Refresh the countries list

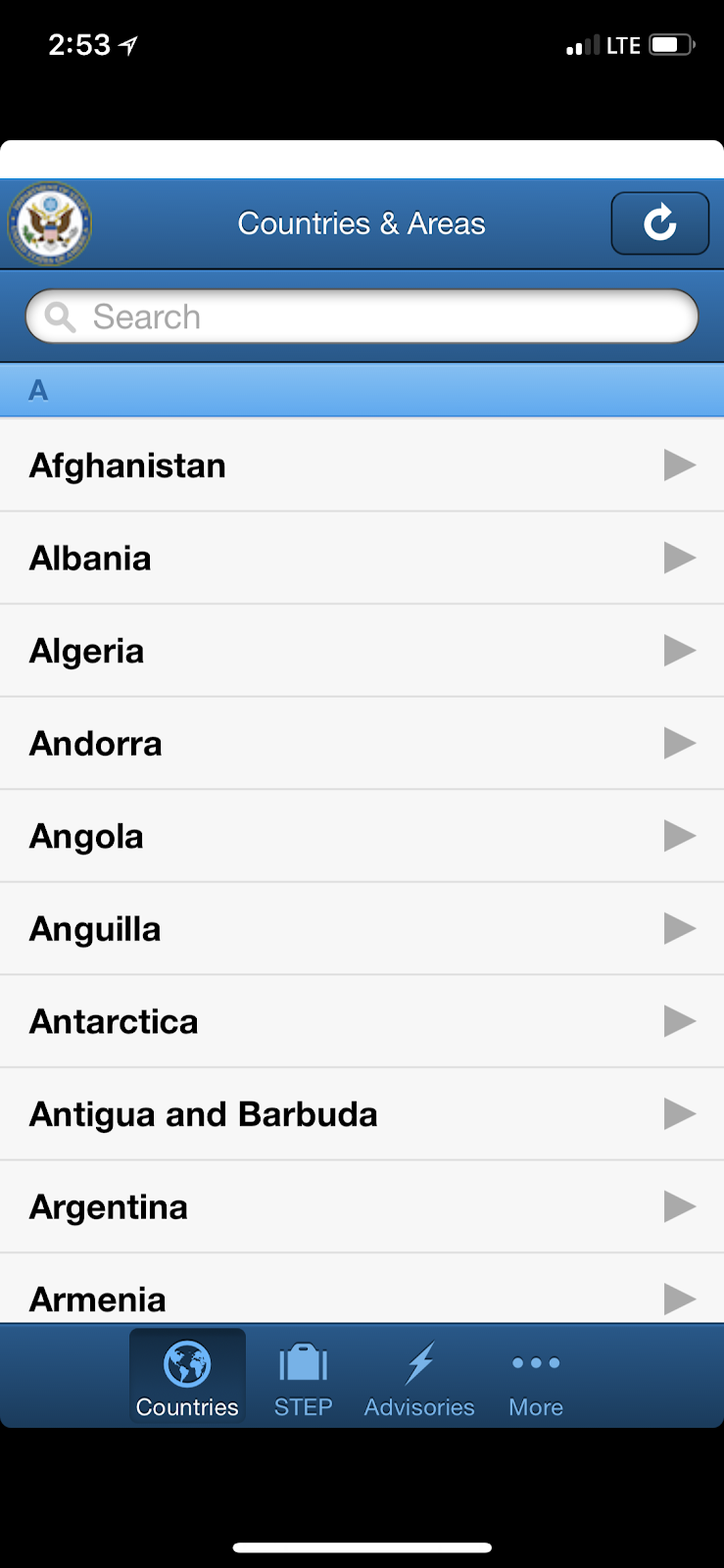(659, 223)
